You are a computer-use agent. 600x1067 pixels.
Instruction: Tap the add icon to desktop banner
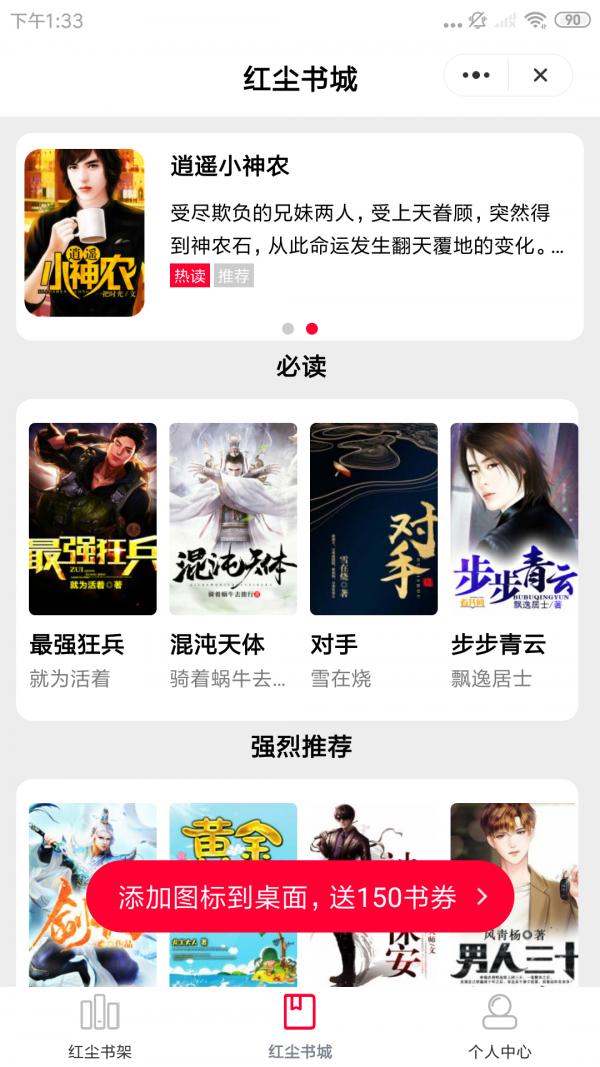tap(300, 897)
